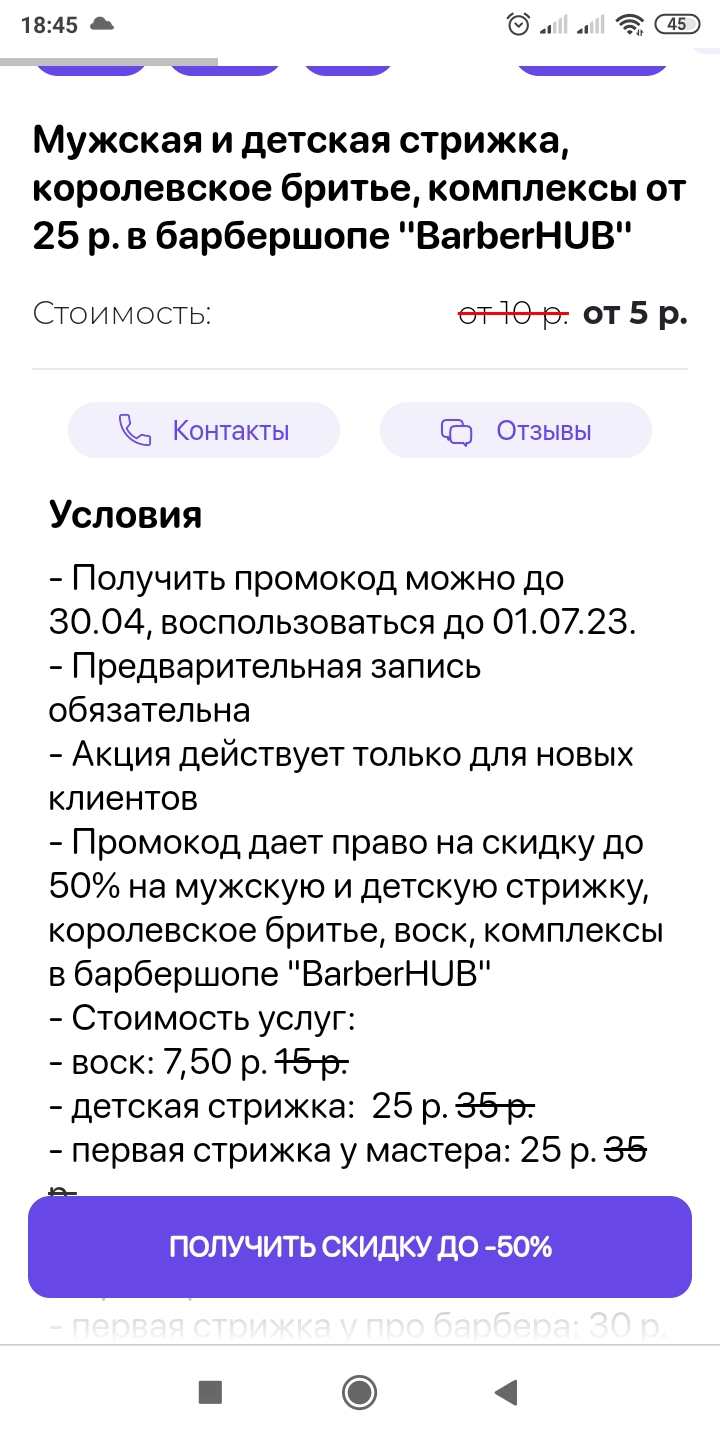Go back with system back arrow

pos(506,1391)
